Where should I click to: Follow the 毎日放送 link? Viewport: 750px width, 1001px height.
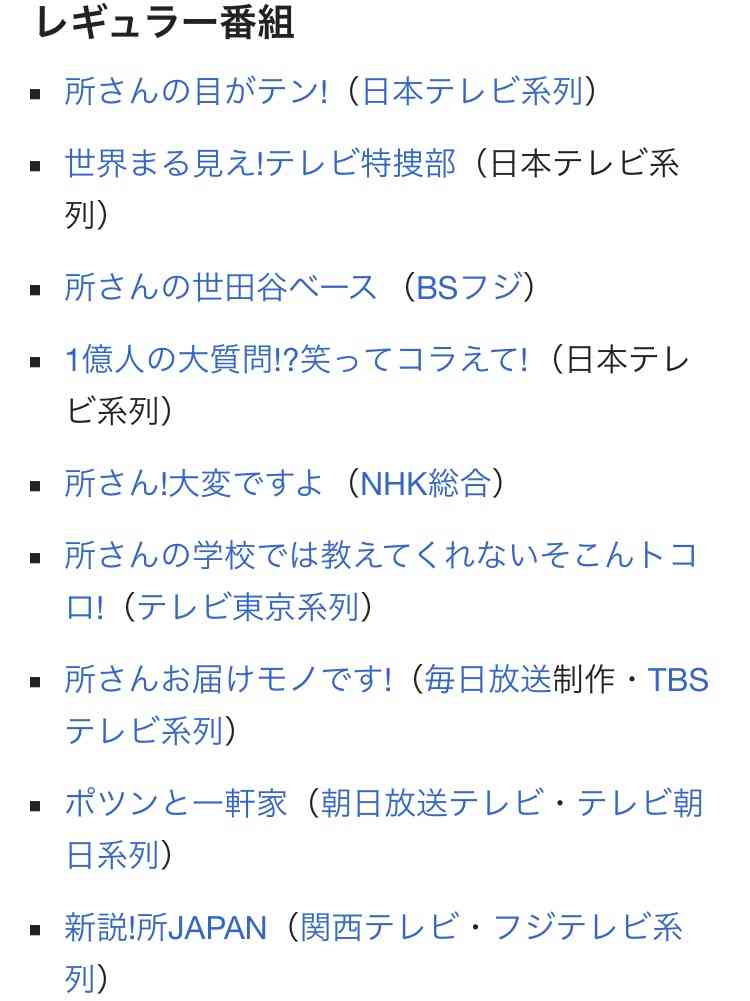(488, 680)
